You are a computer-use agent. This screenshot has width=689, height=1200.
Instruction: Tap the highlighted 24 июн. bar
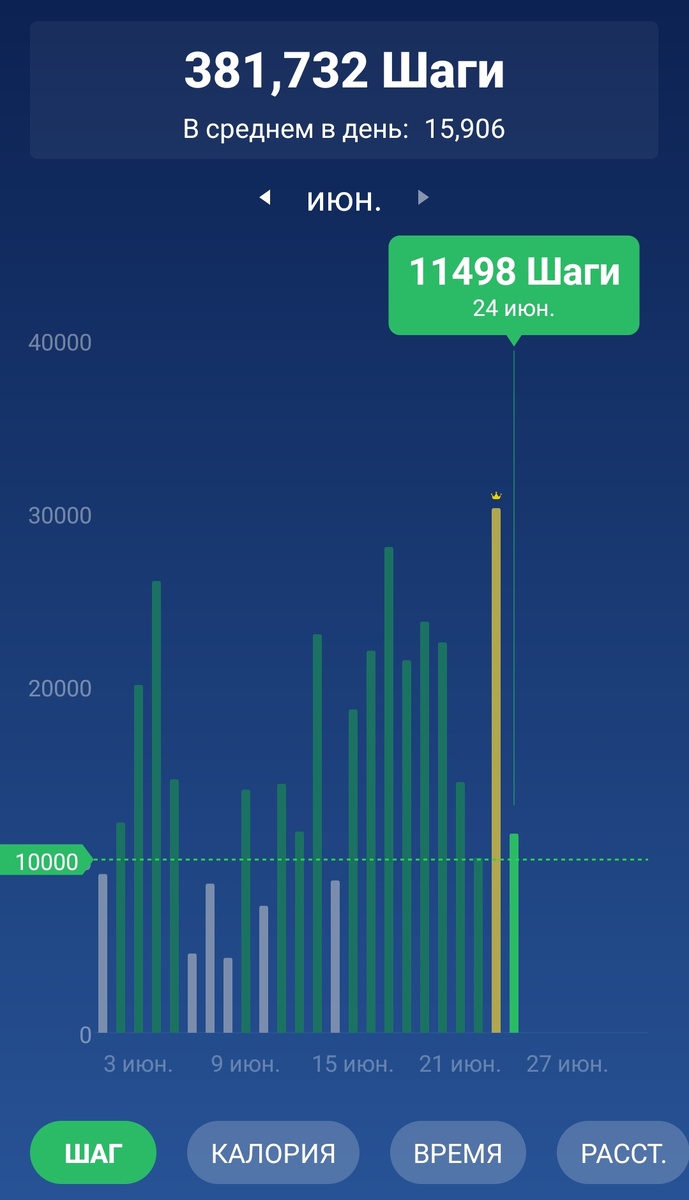point(514,933)
